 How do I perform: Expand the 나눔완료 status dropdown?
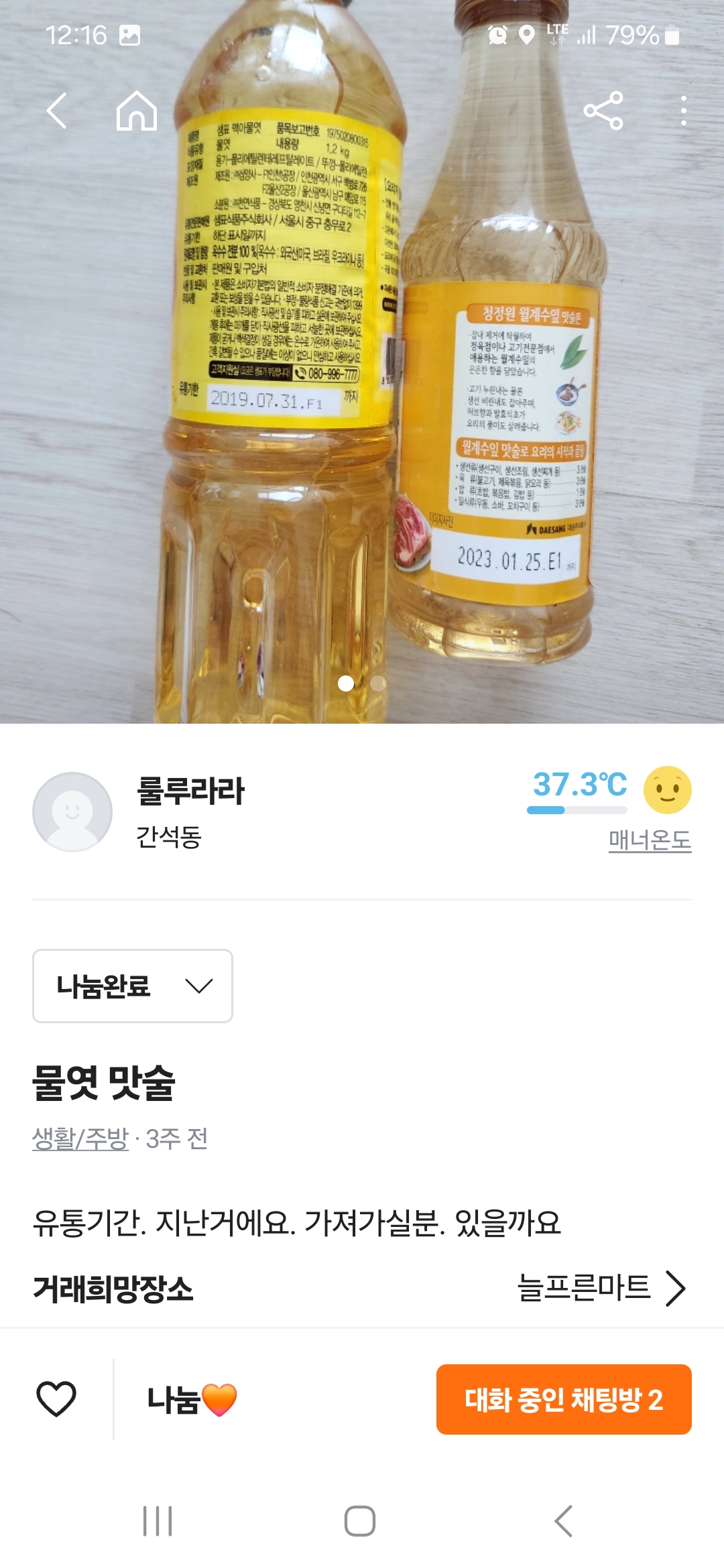point(133,986)
